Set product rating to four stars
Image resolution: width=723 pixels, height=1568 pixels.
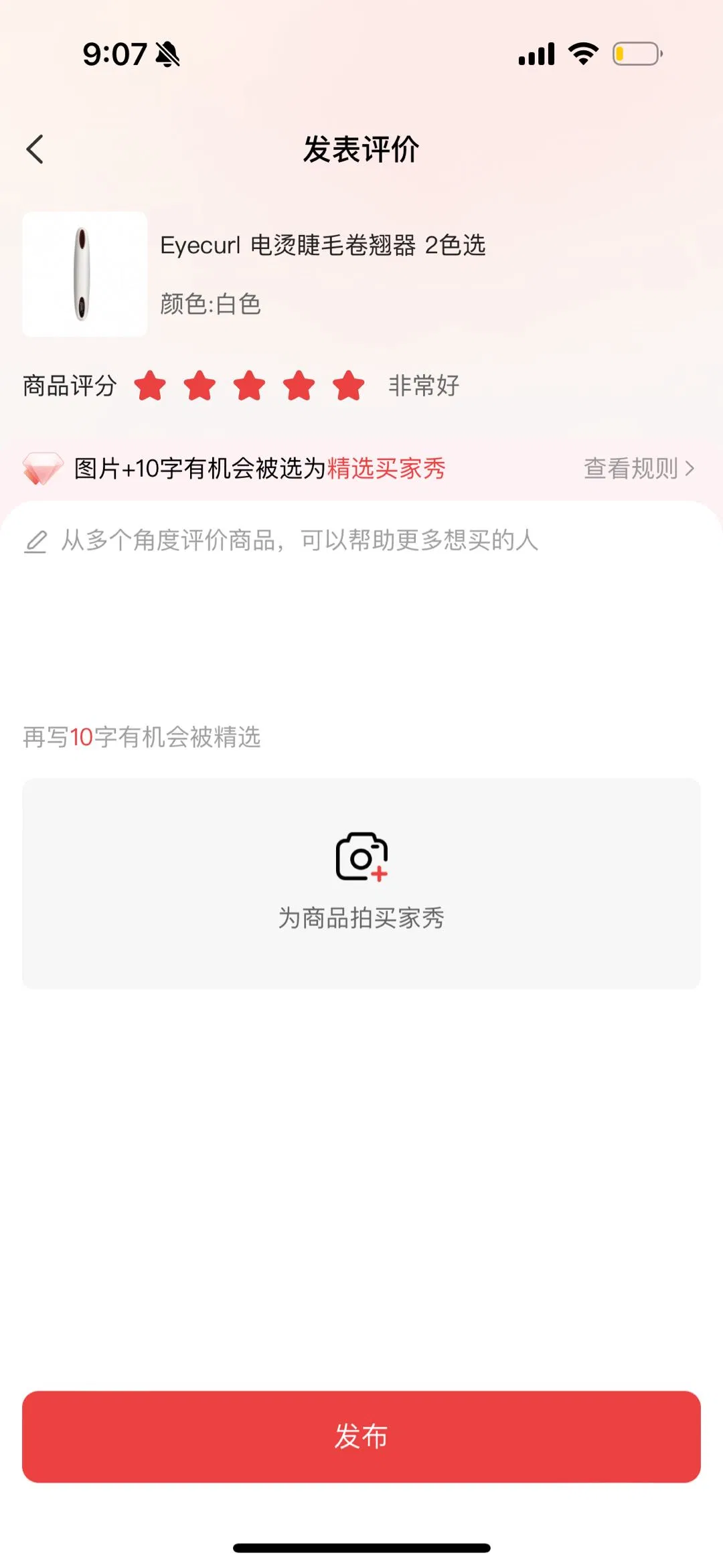coord(299,386)
